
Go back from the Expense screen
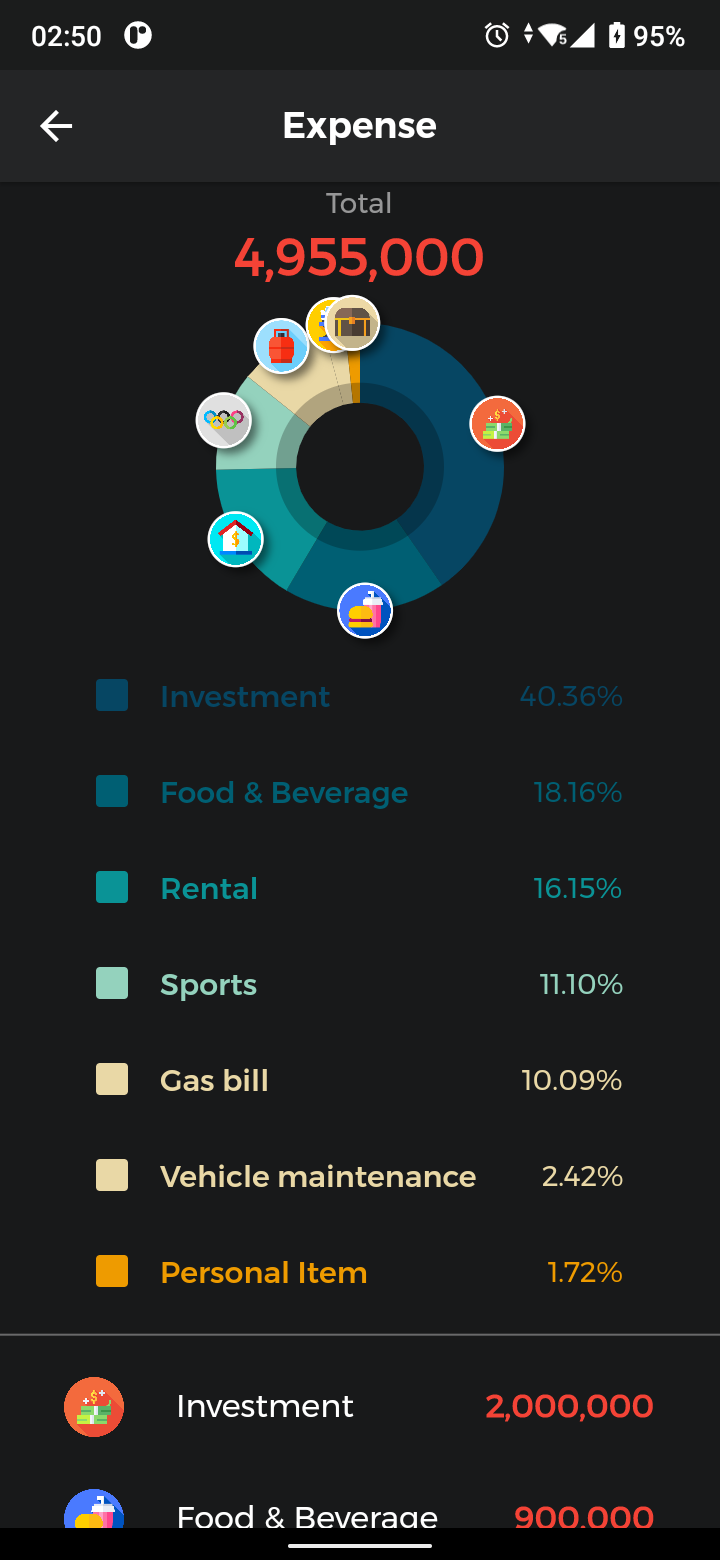click(x=56, y=126)
